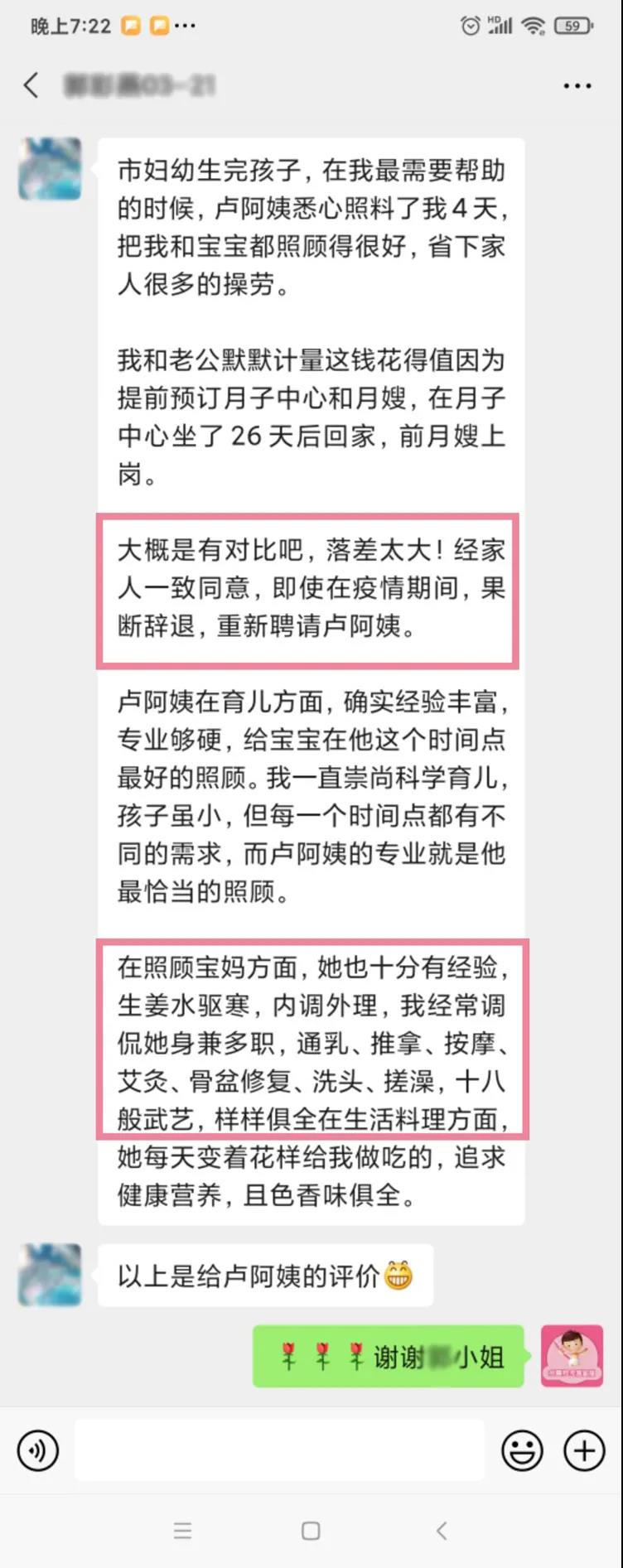Open the plus attachments panel

(x=584, y=1450)
